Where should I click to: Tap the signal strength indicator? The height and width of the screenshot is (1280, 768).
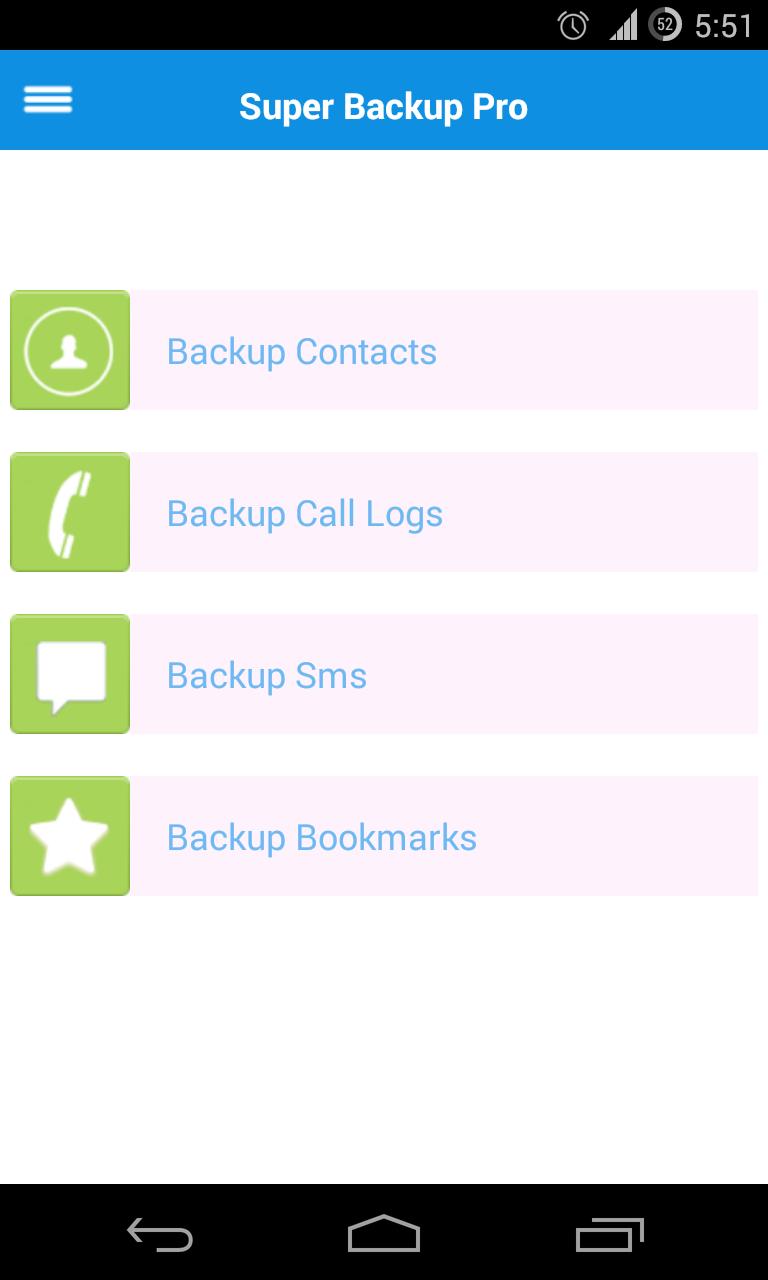[x=622, y=28]
